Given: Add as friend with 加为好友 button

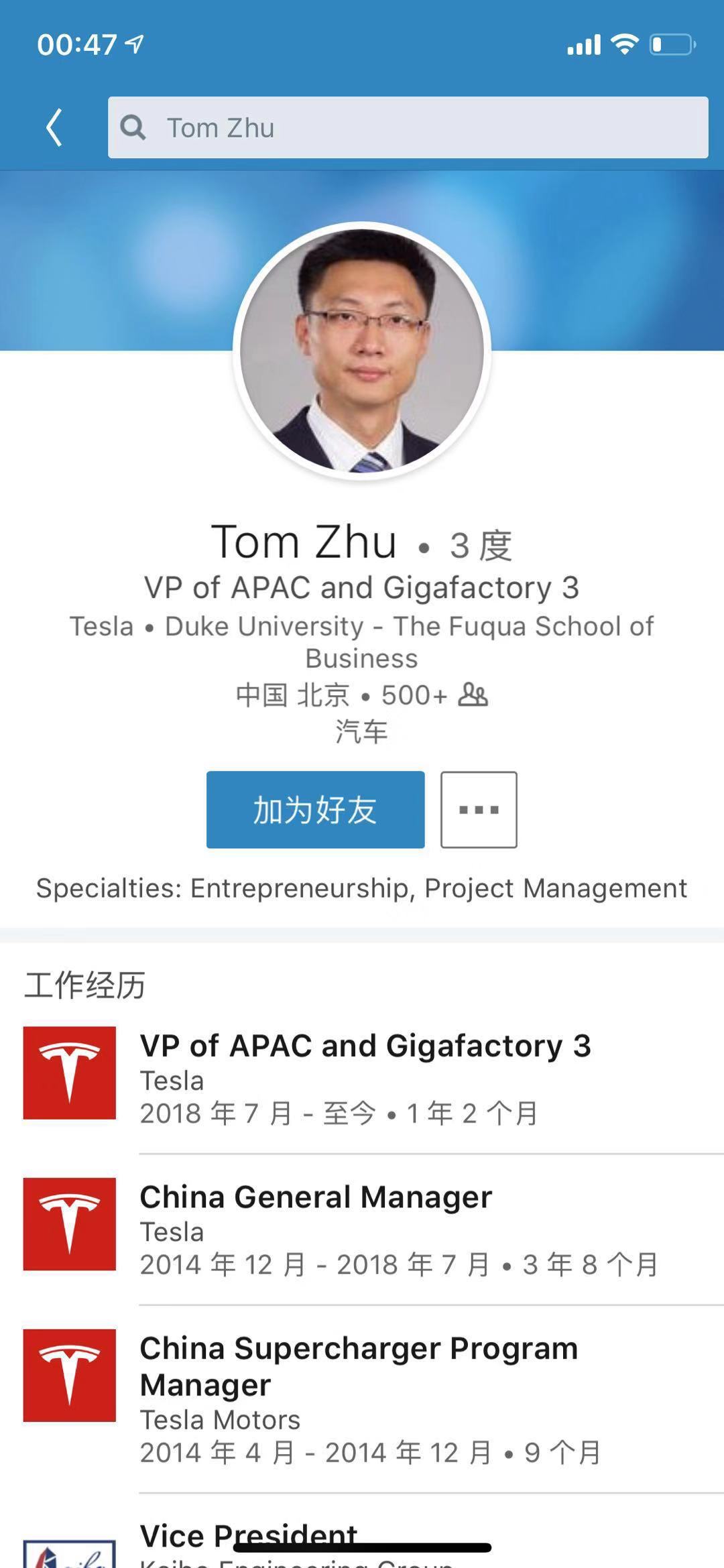Looking at the screenshot, I should point(315,809).
